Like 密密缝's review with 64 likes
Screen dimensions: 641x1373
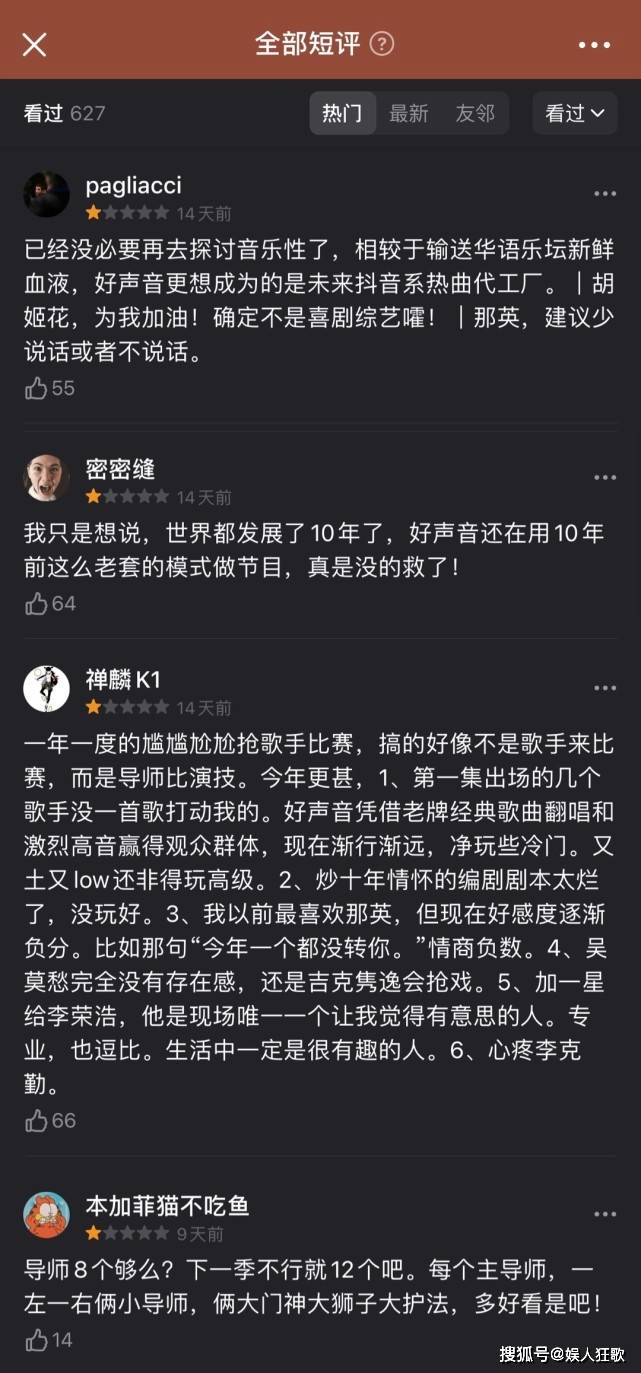coord(37,603)
